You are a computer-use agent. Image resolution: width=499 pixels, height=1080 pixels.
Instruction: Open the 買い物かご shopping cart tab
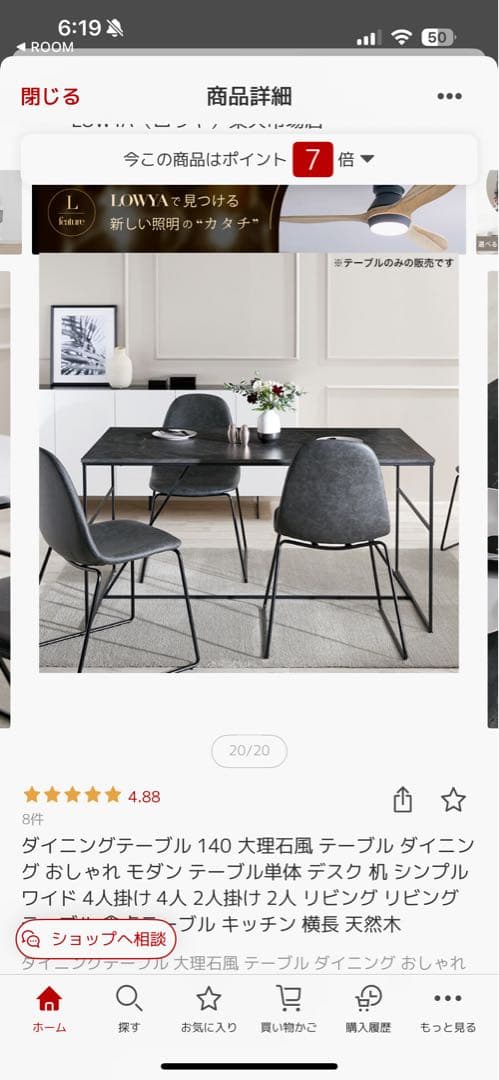coord(289,1009)
